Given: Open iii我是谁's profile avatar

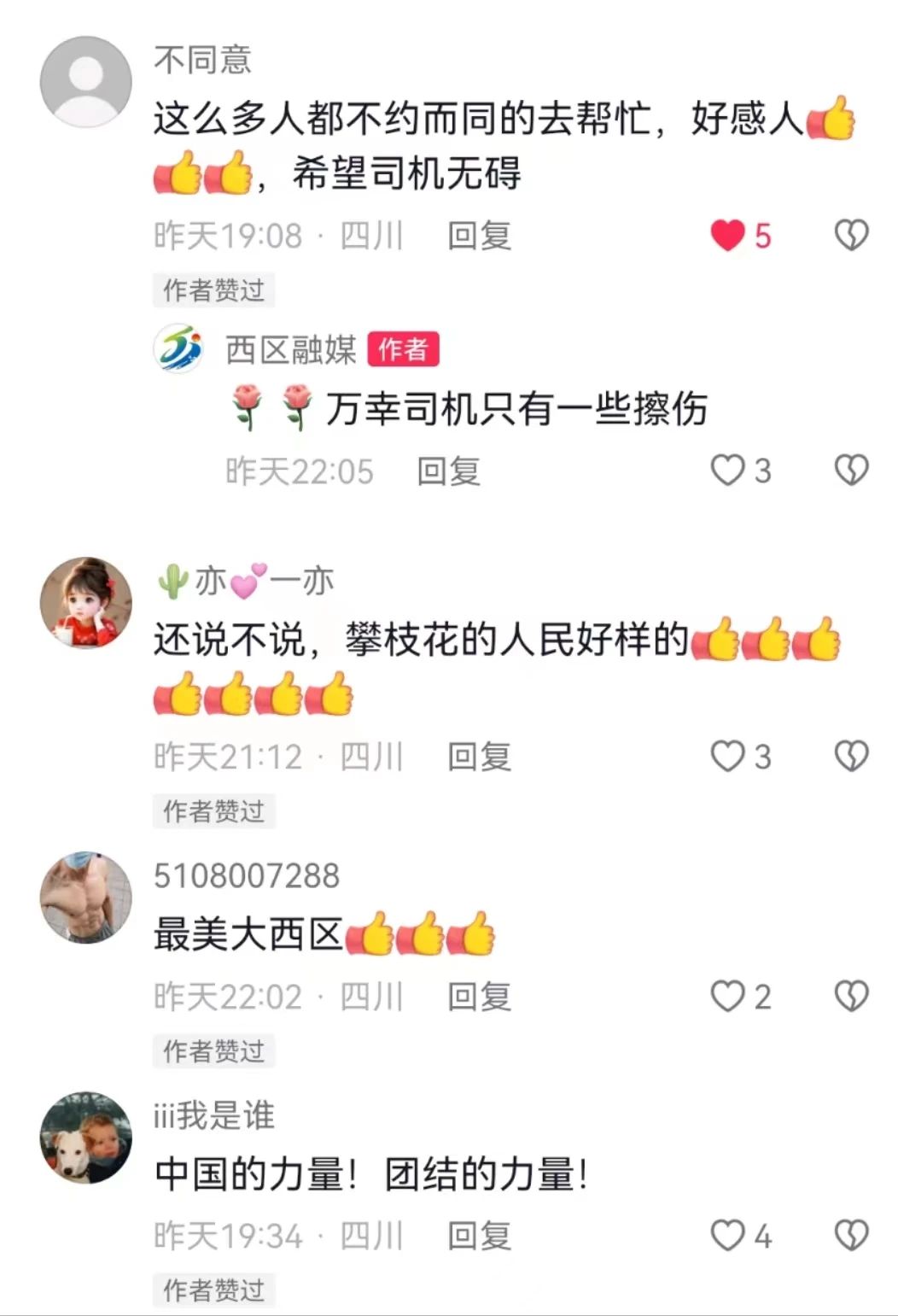Looking at the screenshot, I should [x=85, y=1137].
